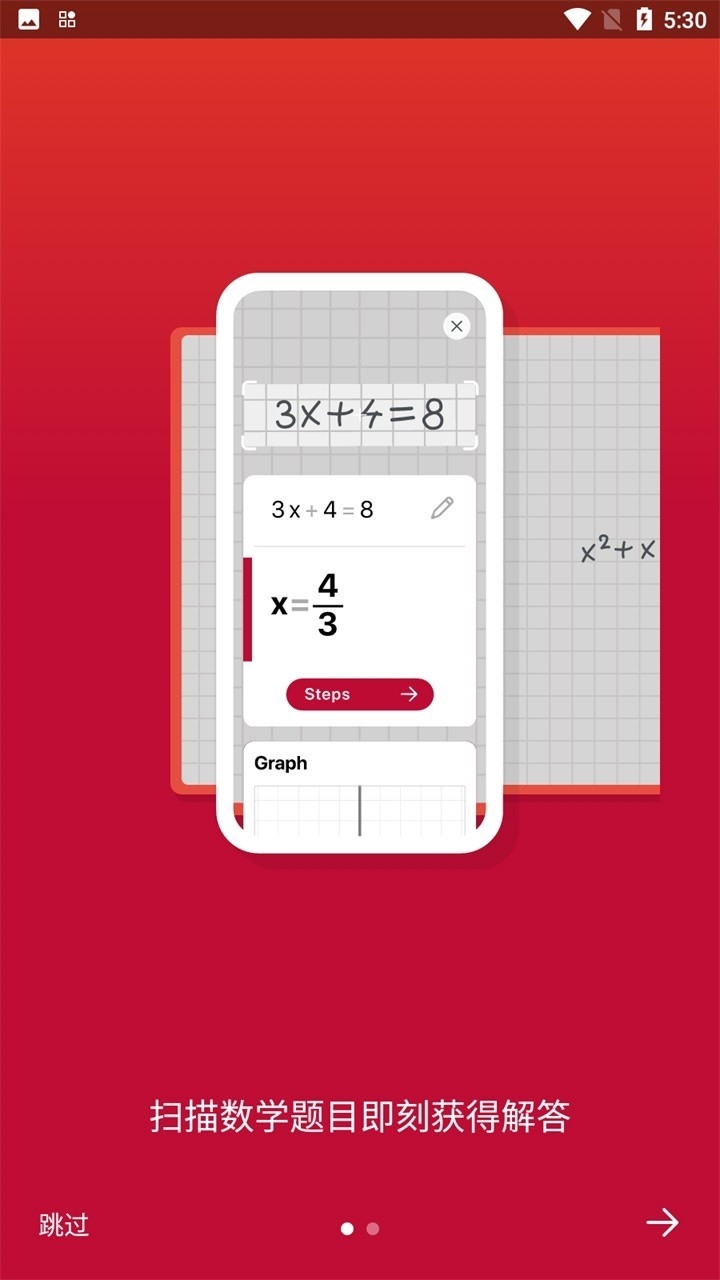Go to next onboarding page arrow
The height and width of the screenshot is (1280, 720).
pyautogui.click(x=662, y=1222)
